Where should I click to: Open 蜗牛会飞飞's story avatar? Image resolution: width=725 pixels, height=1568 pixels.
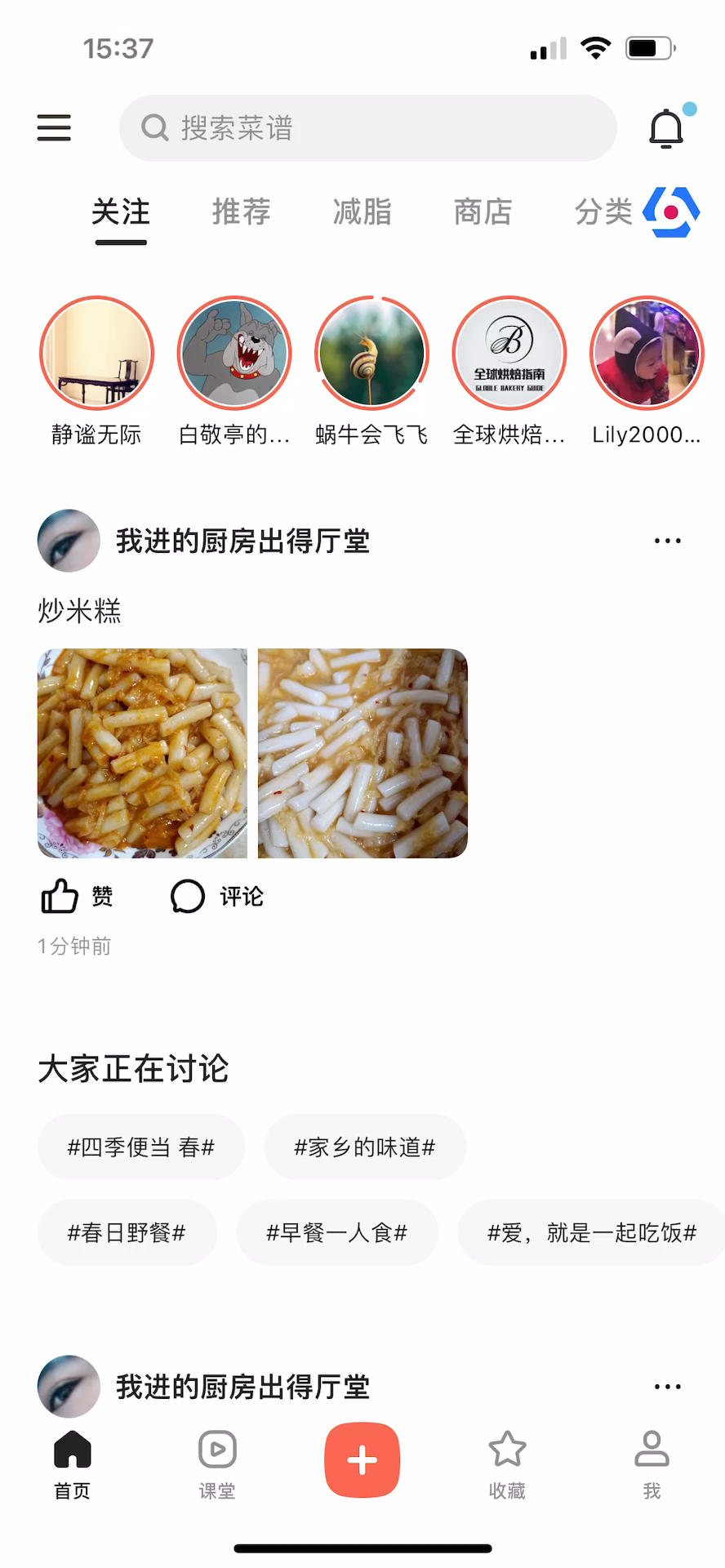click(371, 353)
